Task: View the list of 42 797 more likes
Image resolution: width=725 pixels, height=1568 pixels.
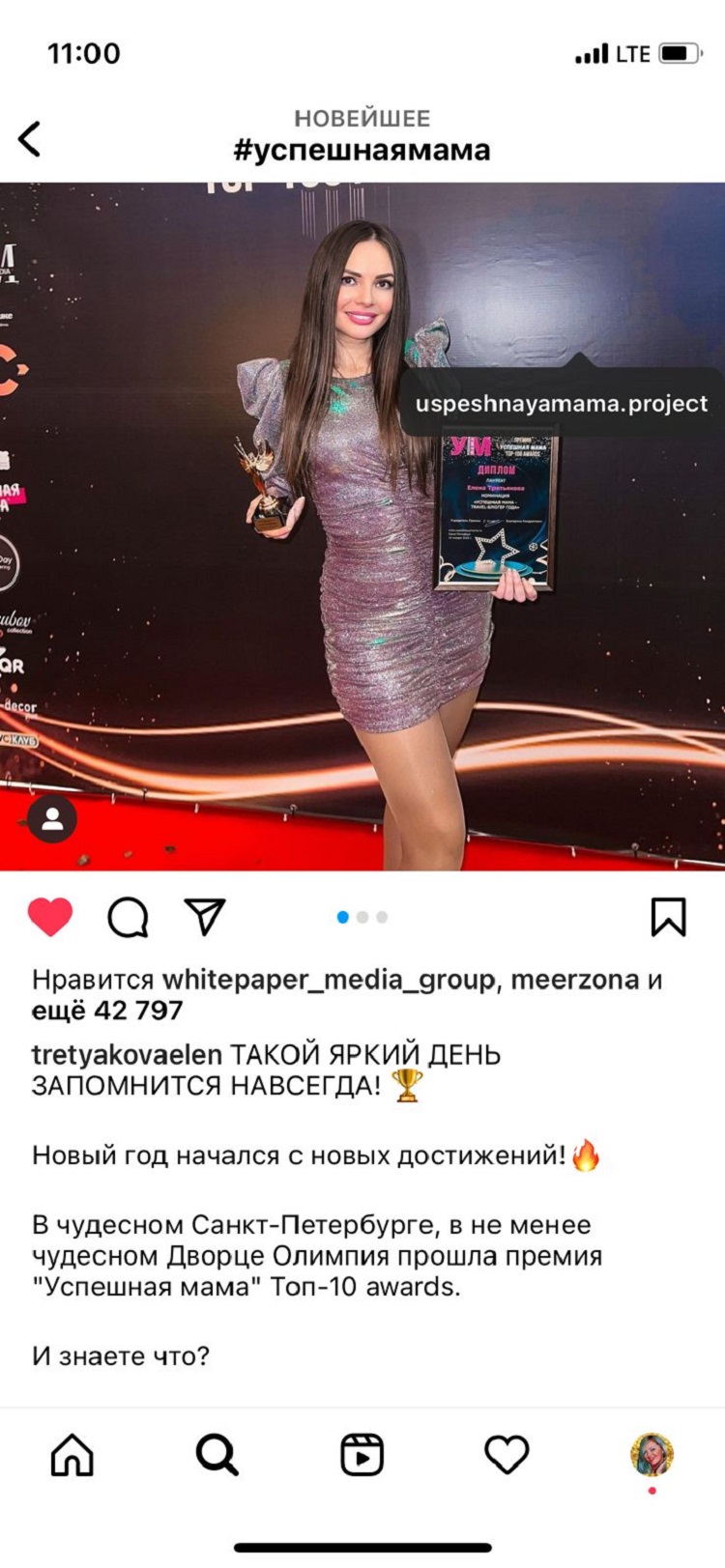Action: [107, 1011]
